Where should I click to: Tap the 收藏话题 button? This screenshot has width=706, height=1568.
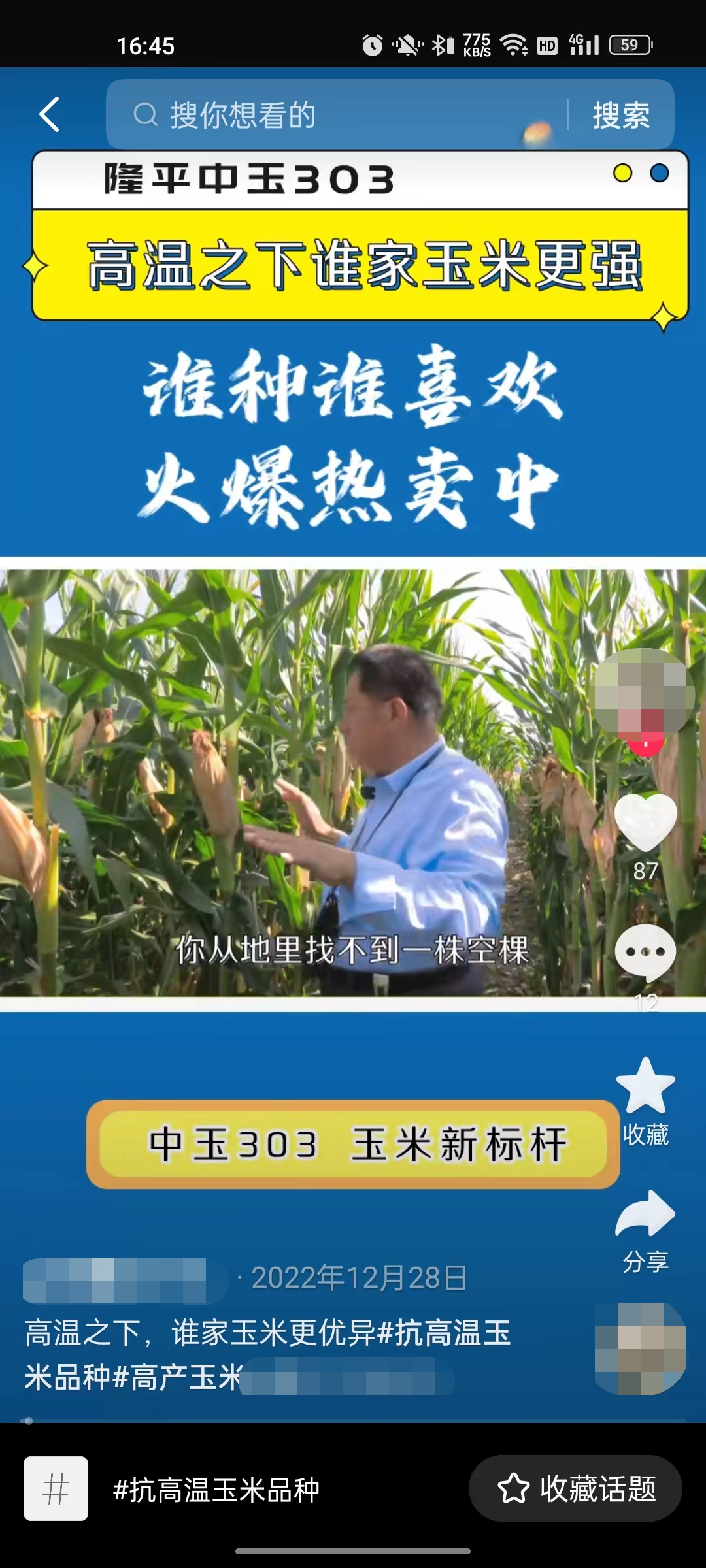(575, 1488)
